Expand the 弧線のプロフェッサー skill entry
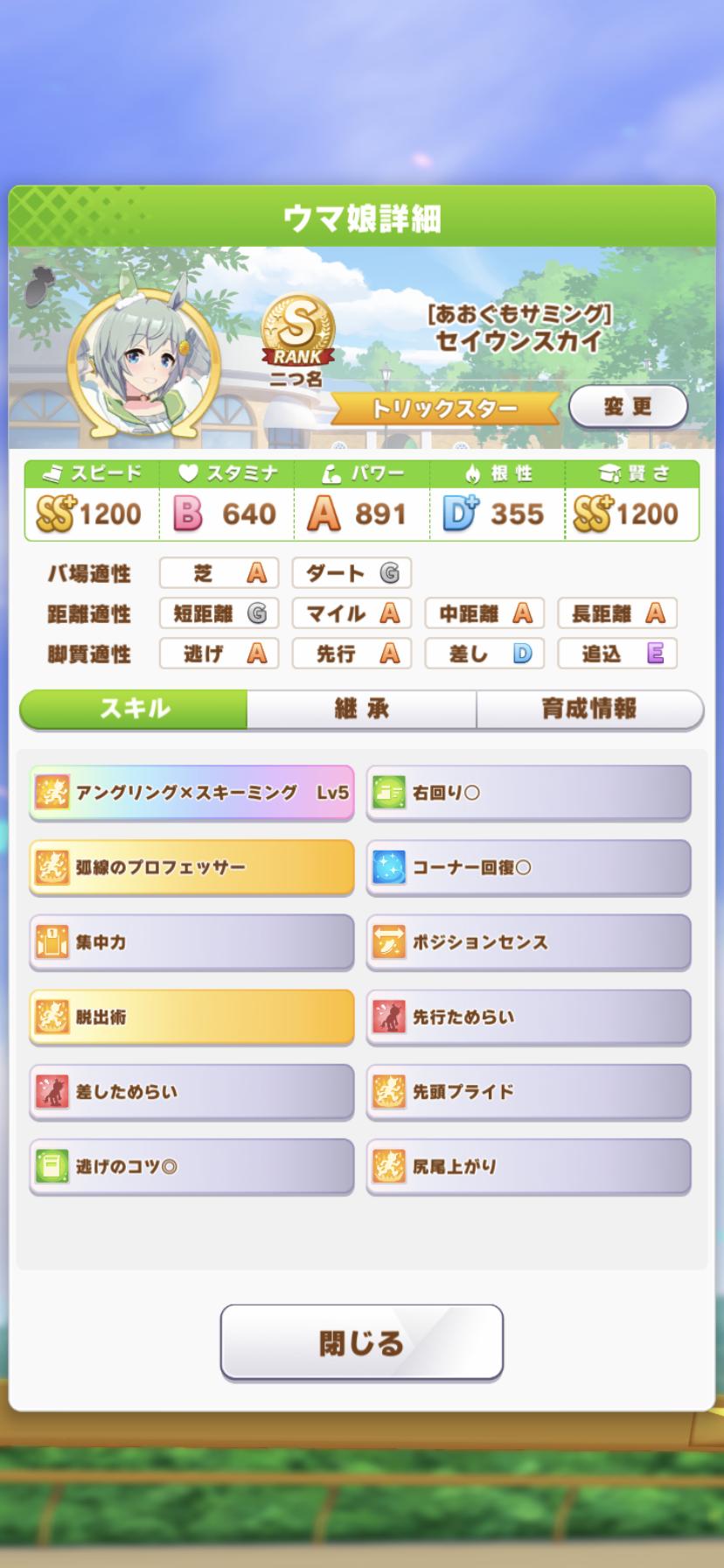724x1568 pixels. point(191,867)
